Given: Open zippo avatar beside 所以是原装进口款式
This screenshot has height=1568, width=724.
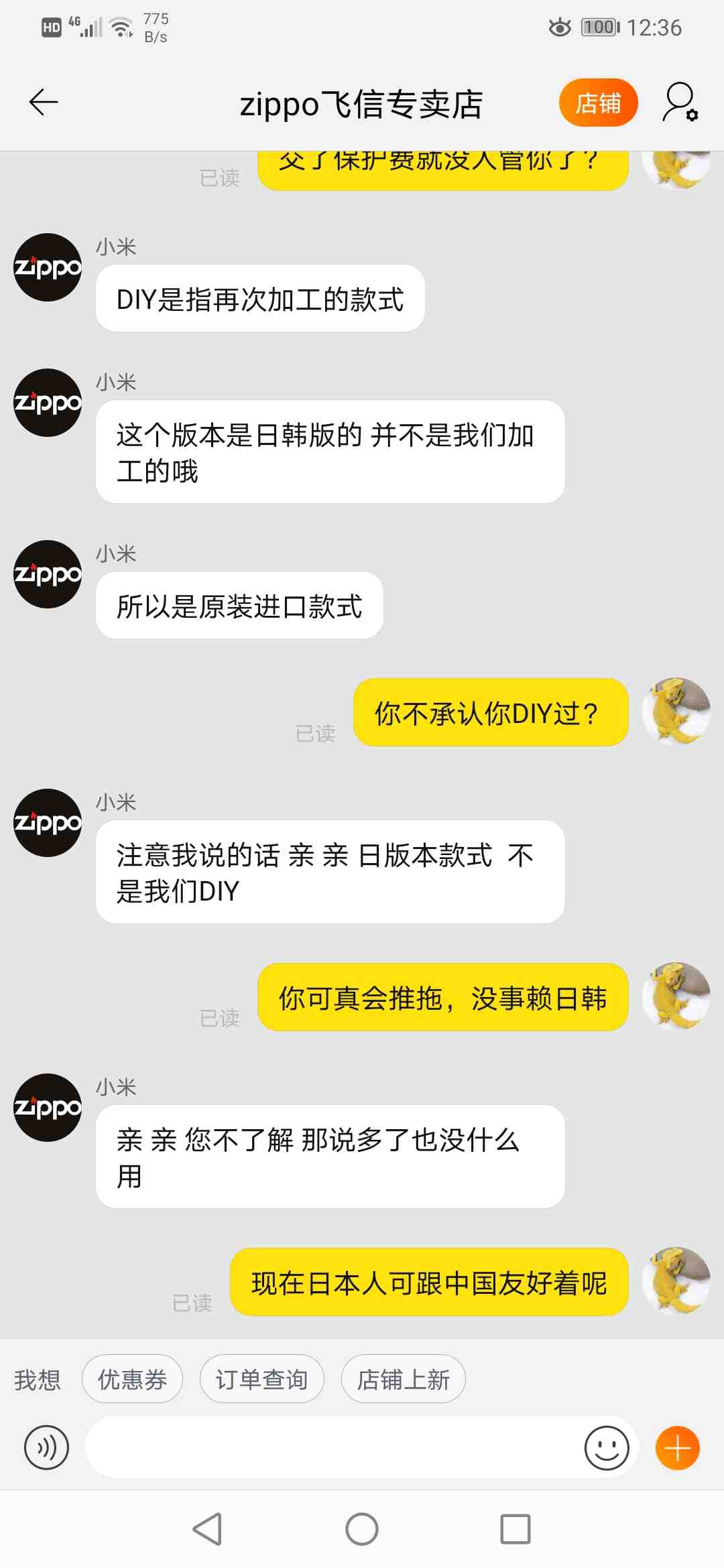Looking at the screenshot, I should 48,574.
